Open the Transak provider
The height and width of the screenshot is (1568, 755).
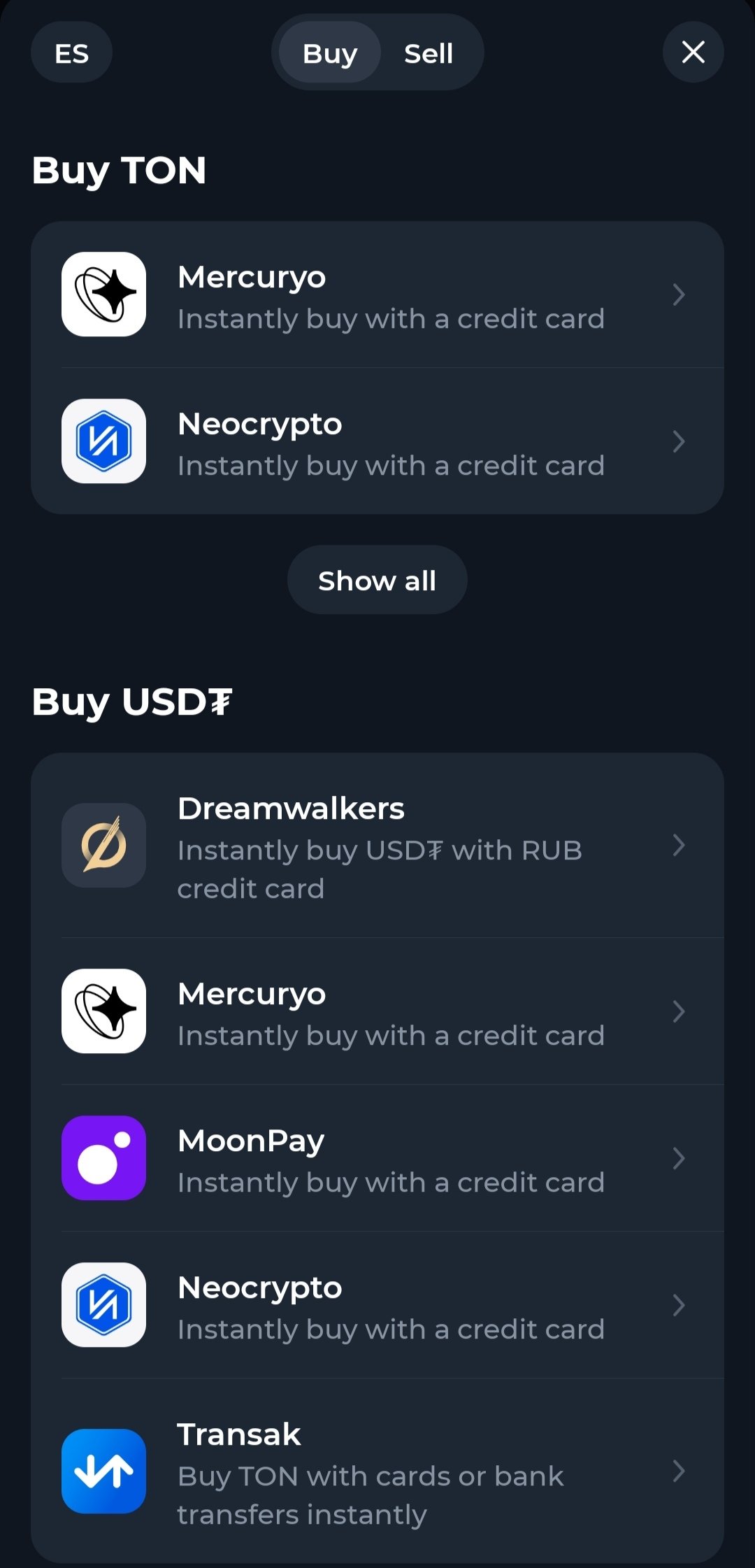[377, 1471]
